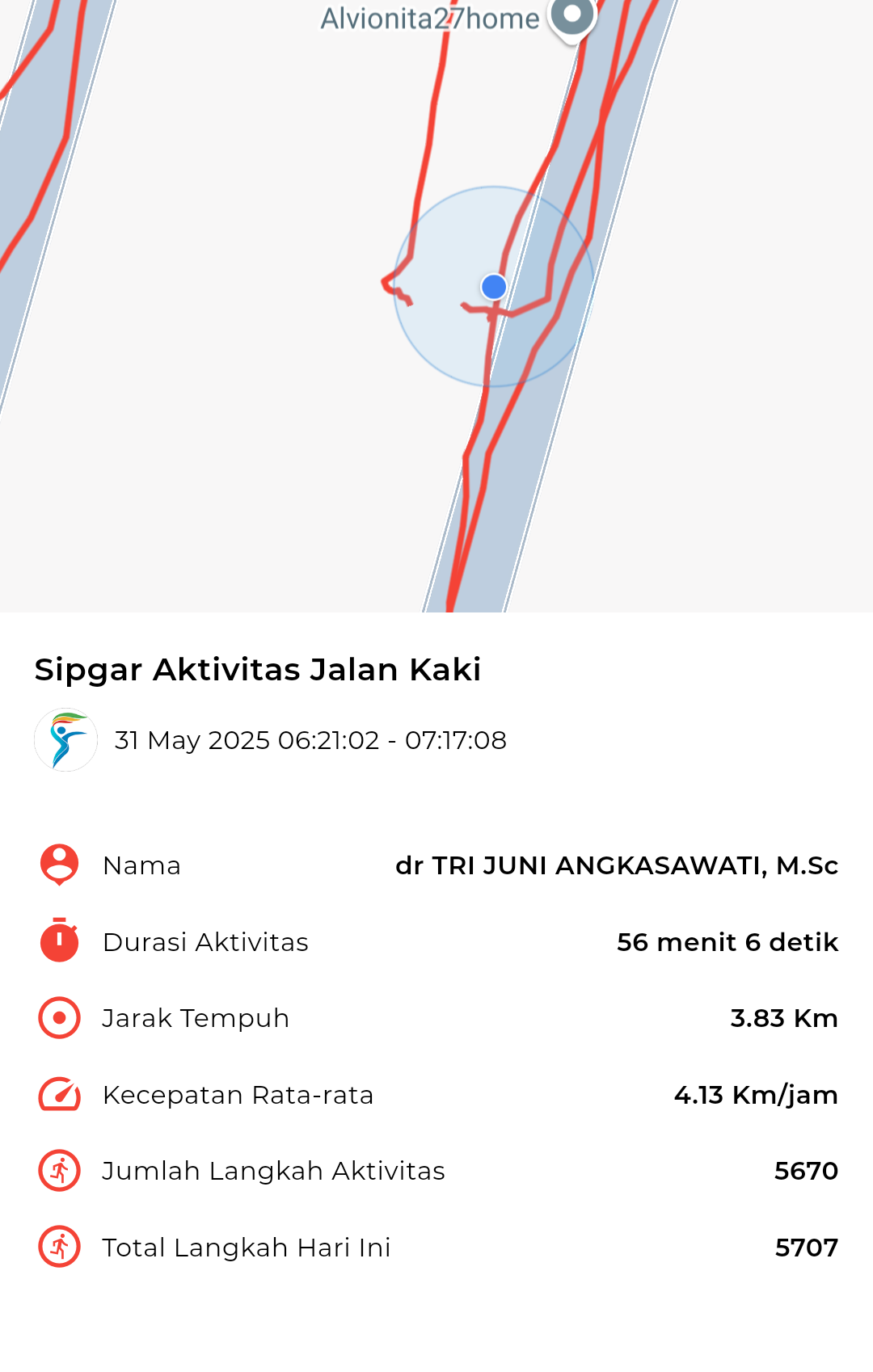Select the Alvionita27home map pin marker
873x1372 pixels.
point(571,16)
